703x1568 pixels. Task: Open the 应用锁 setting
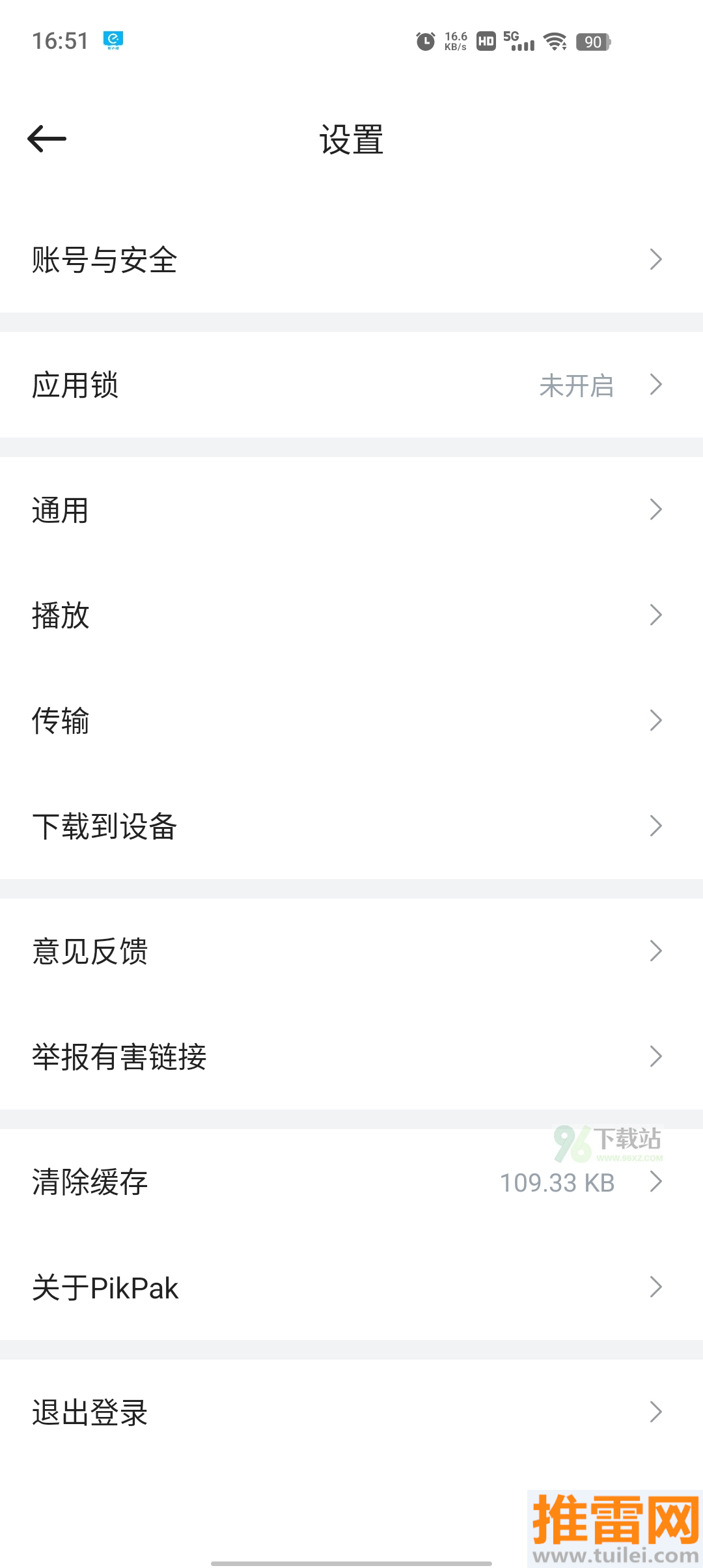[x=351, y=385]
